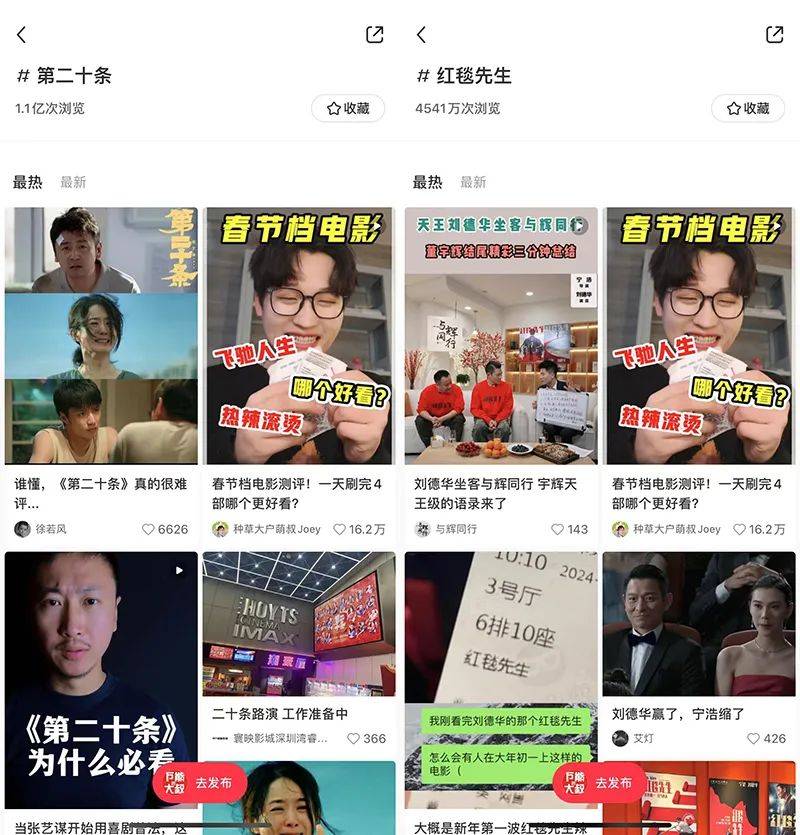Screen dimensions: 800x835
Task: Open the post 刘德华坐客与辉同行
Action: (500, 335)
